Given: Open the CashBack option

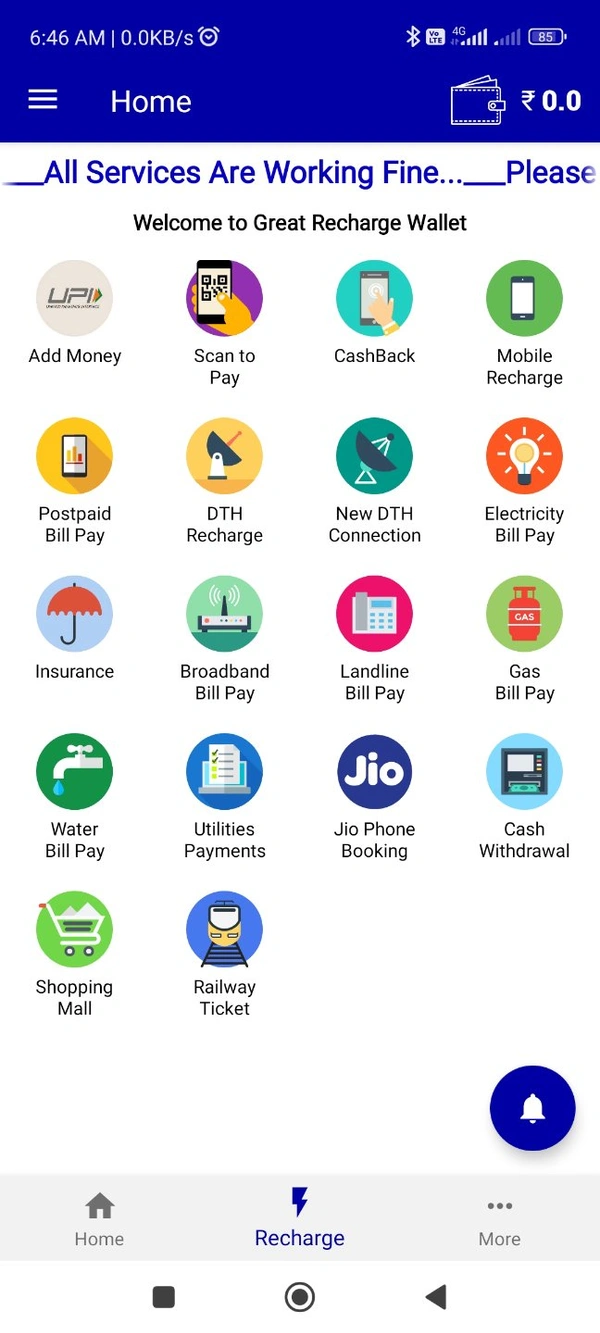Looking at the screenshot, I should 375,298.
